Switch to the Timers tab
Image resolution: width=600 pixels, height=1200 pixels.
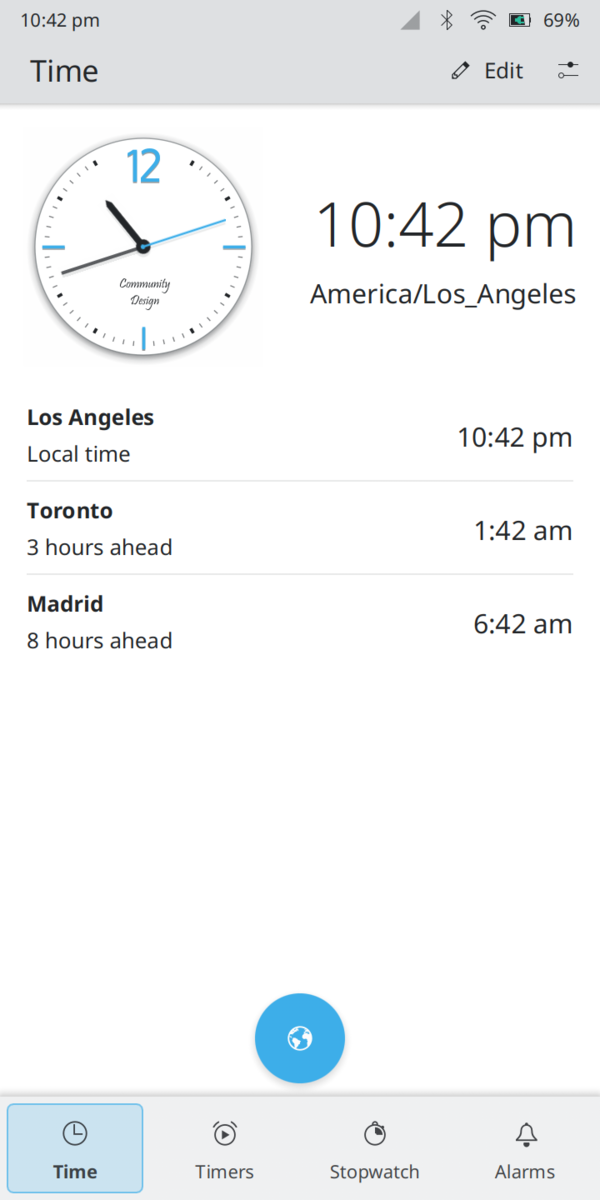pyautogui.click(x=225, y=1150)
